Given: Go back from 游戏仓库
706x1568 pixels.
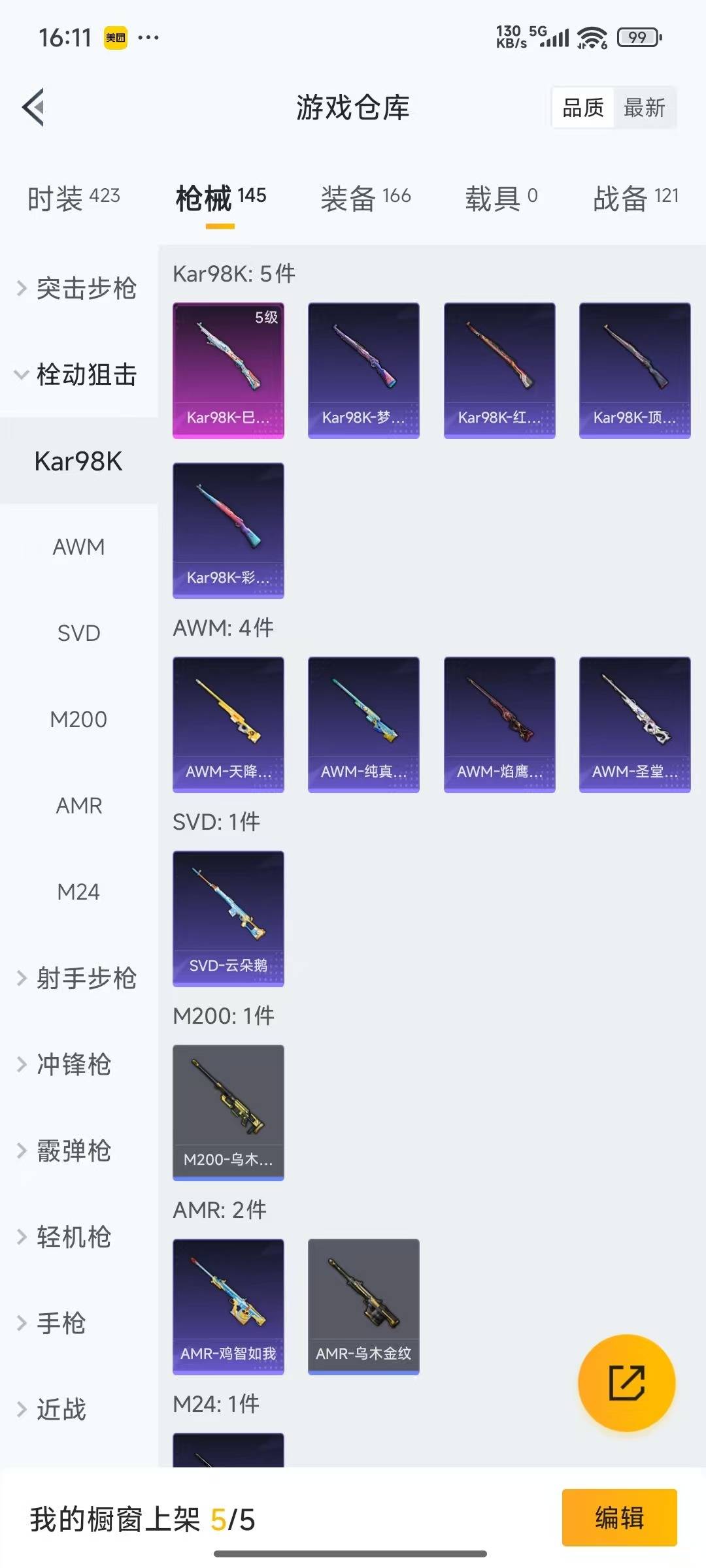Looking at the screenshot, I should tap(34, 107).
